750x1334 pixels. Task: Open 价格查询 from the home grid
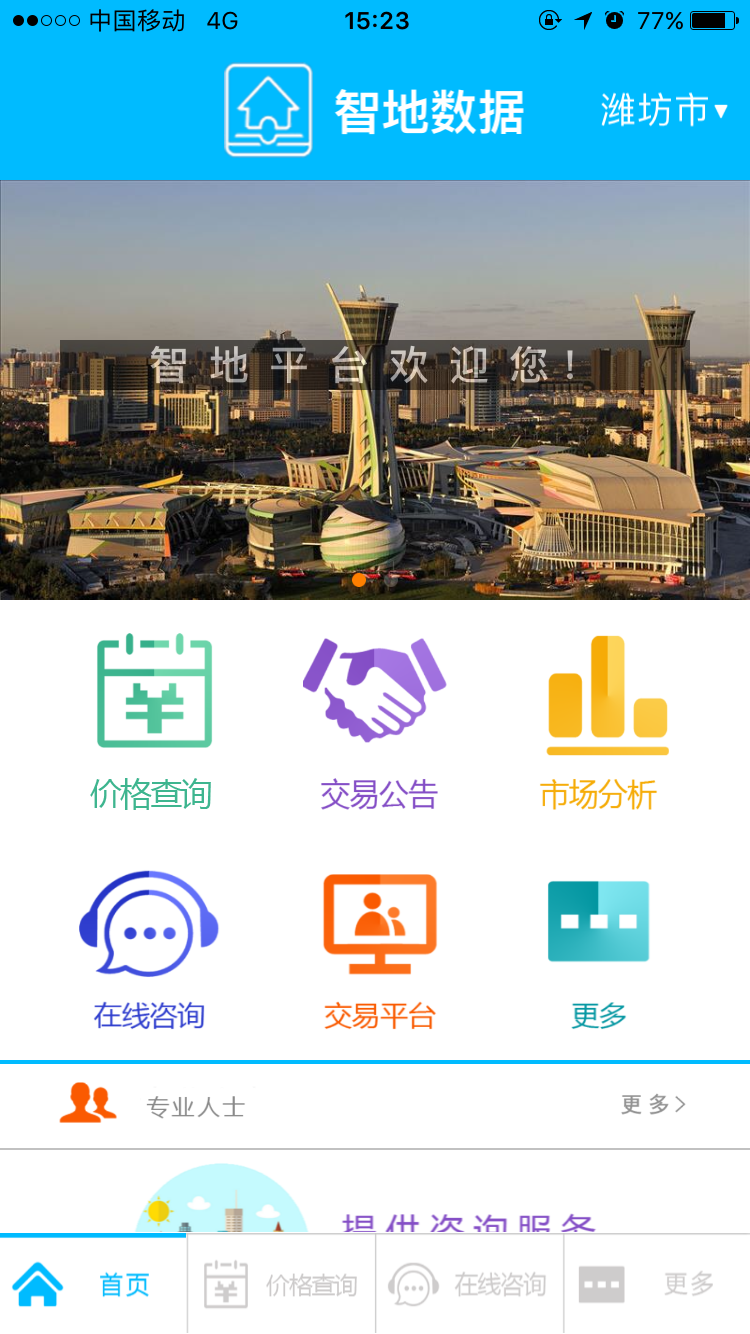(152, 722)
